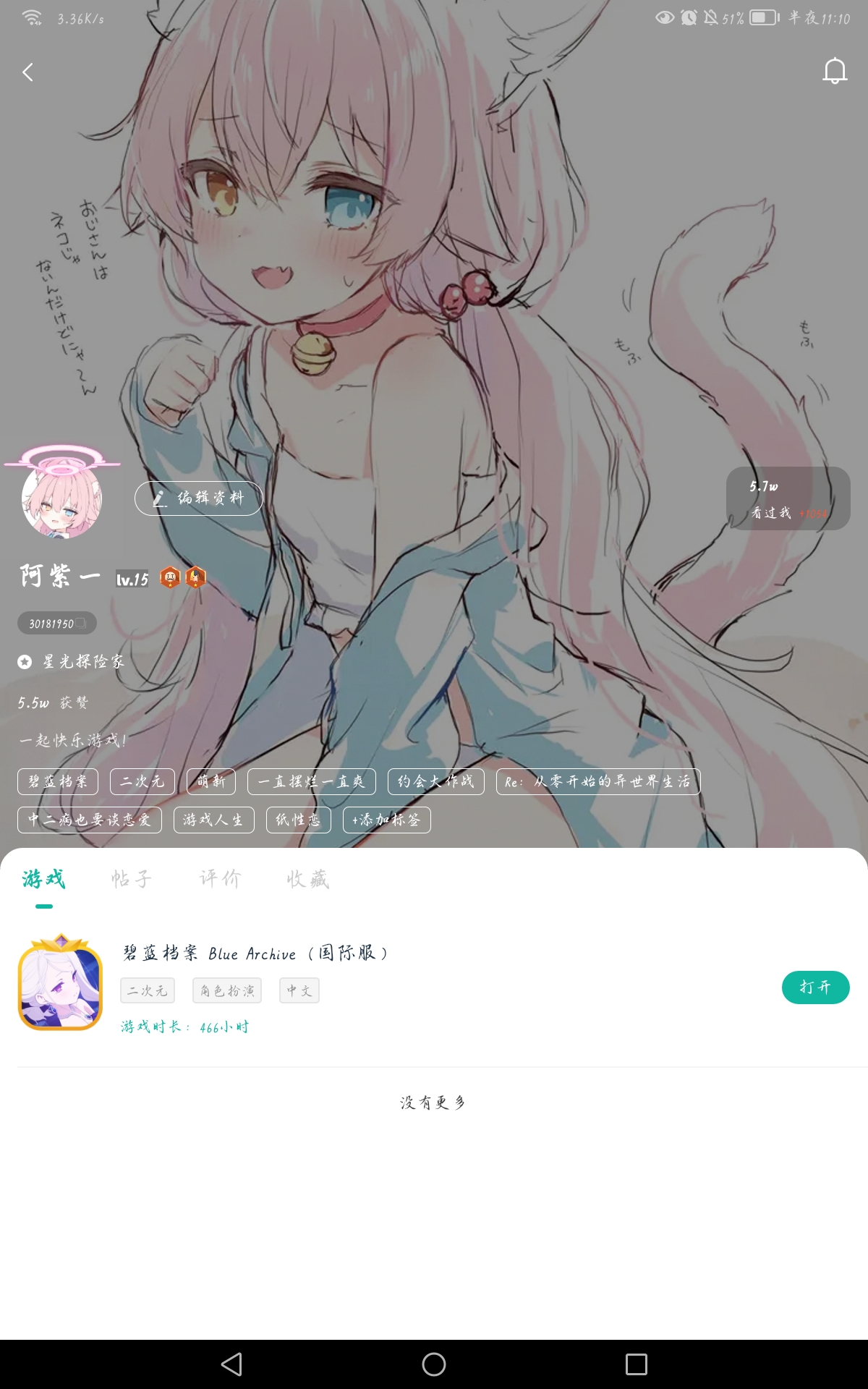The height and width of the screenshot is (1389, 868).
Task: Go back using the top-left arrow
Action: [x=28, y=72]
